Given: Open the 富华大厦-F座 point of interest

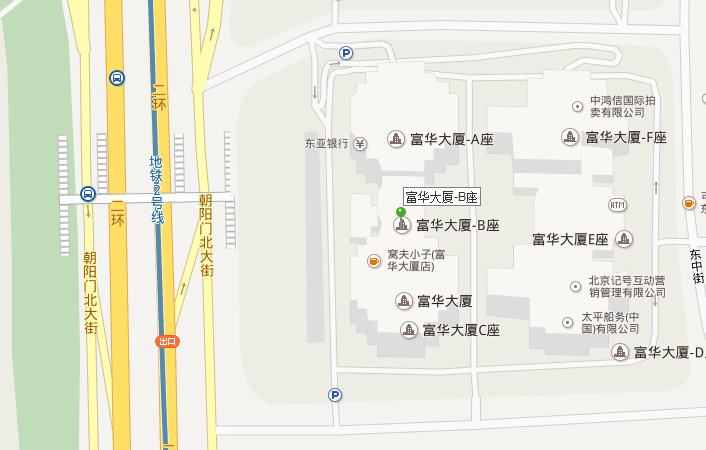Looking at the screenshot, I should click(x=570, y=137).
